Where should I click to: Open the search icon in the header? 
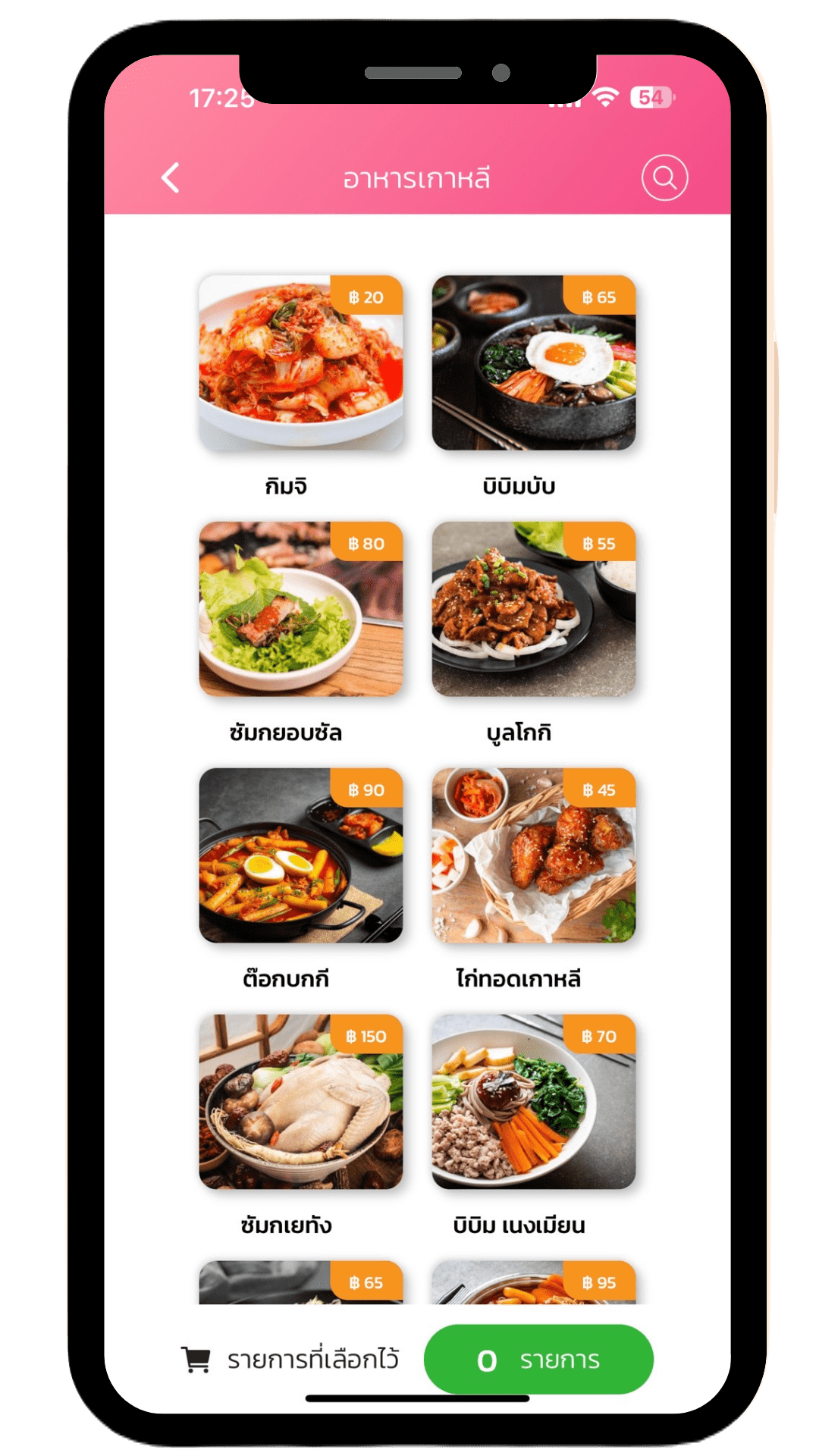664,178
